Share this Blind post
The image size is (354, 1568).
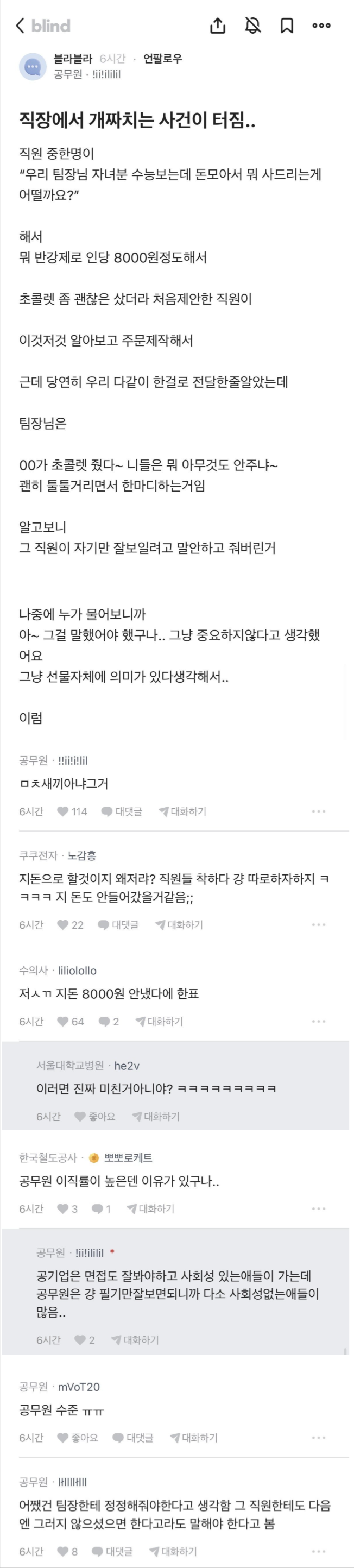[218, 26]
